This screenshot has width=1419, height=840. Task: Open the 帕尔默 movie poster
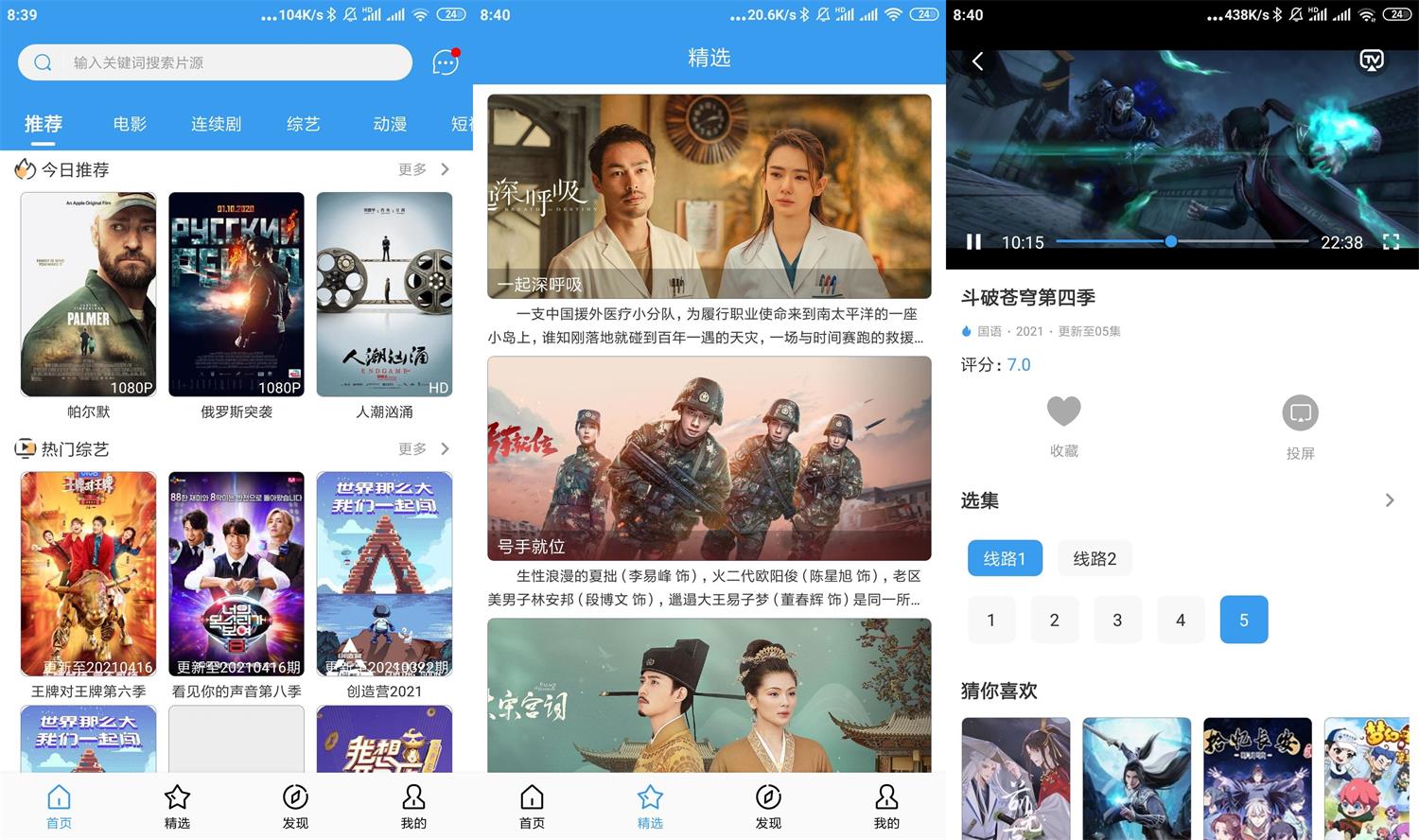pos(89,294)
